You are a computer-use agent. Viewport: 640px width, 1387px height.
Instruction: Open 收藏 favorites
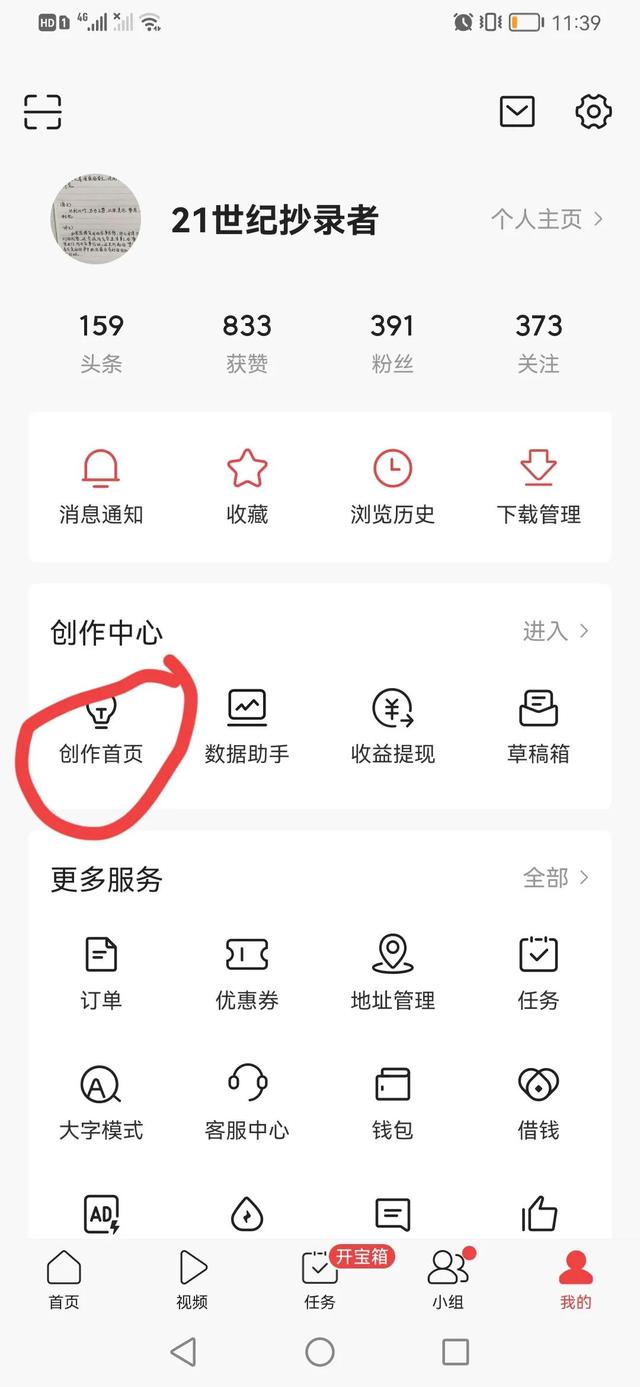[247, 487]
